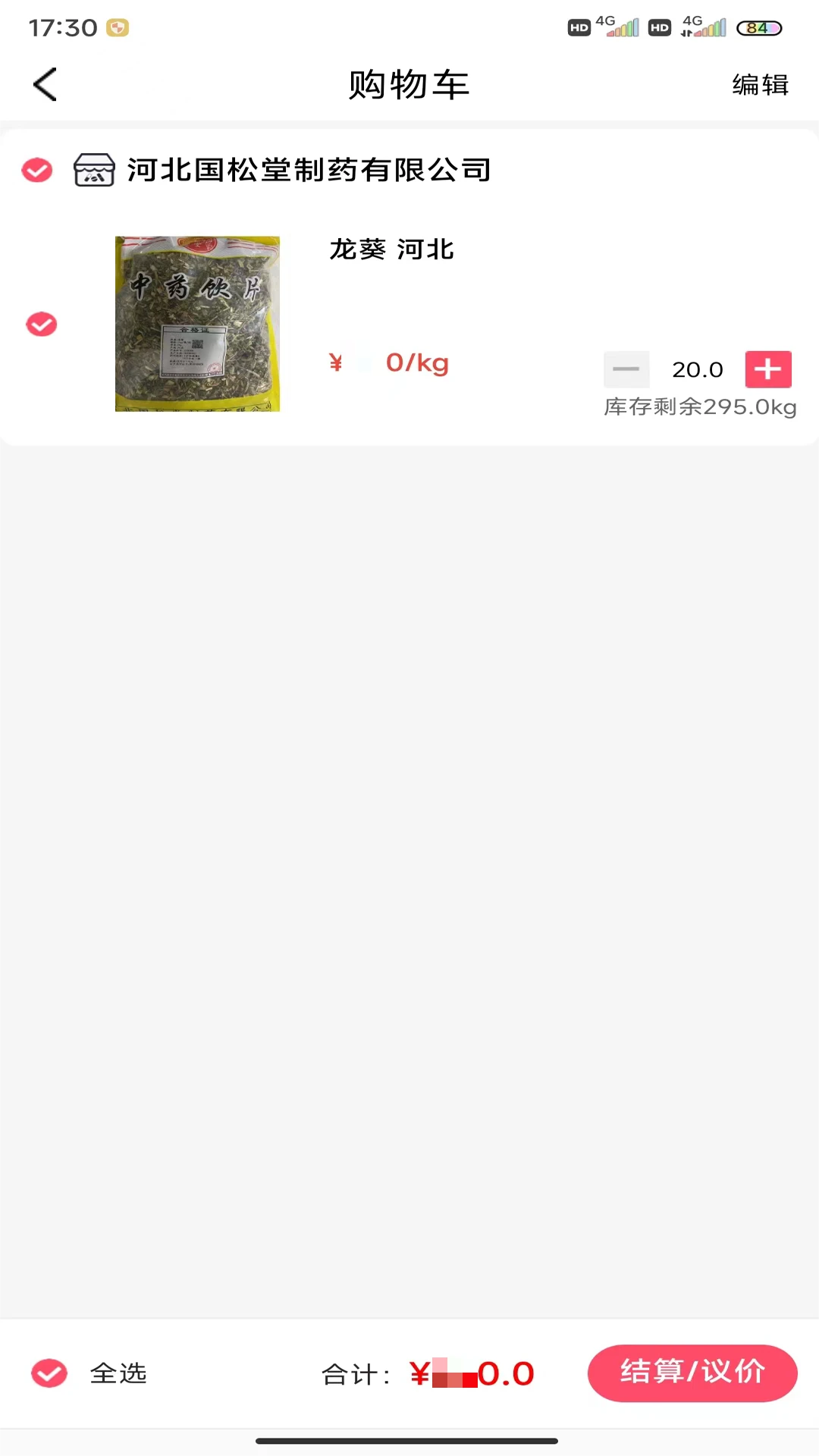This screenshot has width=819, height=1456.
Task: Click the item price ¥0/kg label
Action: (x=388, y=362)
